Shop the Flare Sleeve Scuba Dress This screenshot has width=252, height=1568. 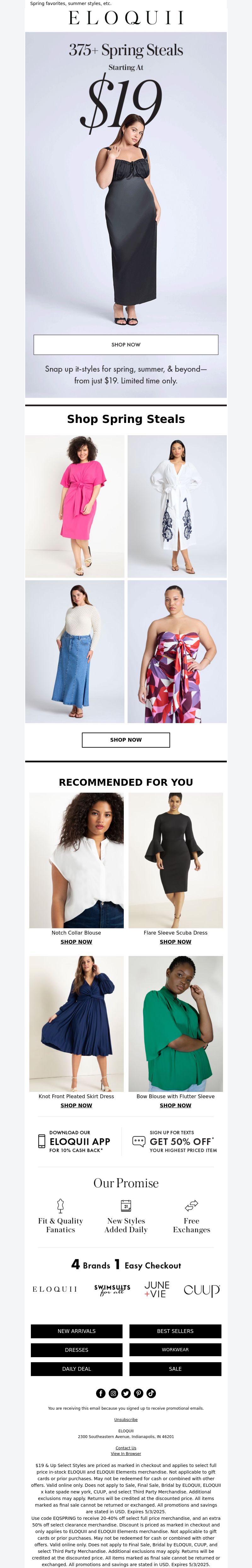175,942
